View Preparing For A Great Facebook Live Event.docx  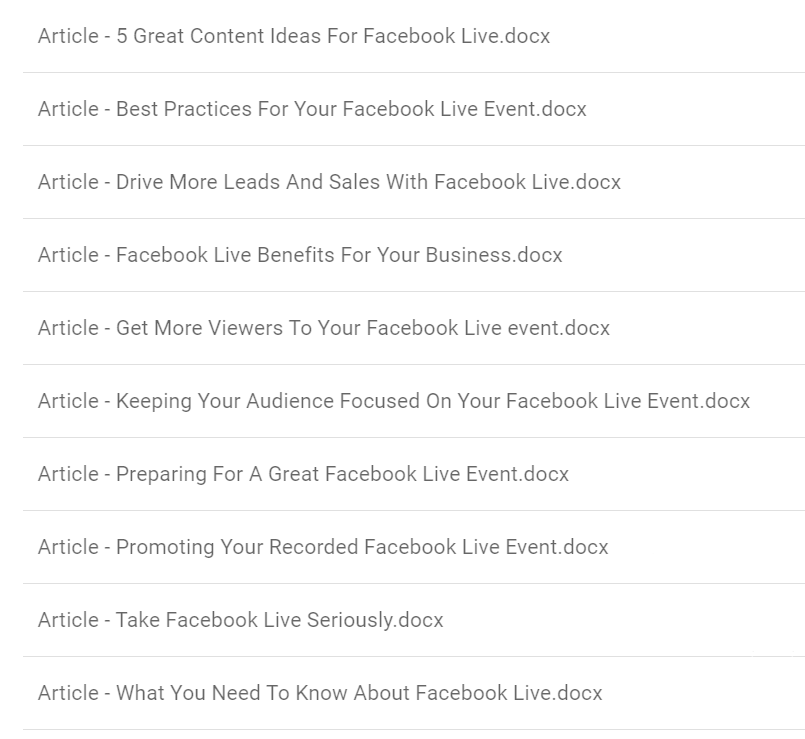pyautogui.click(x=303, y=474)
